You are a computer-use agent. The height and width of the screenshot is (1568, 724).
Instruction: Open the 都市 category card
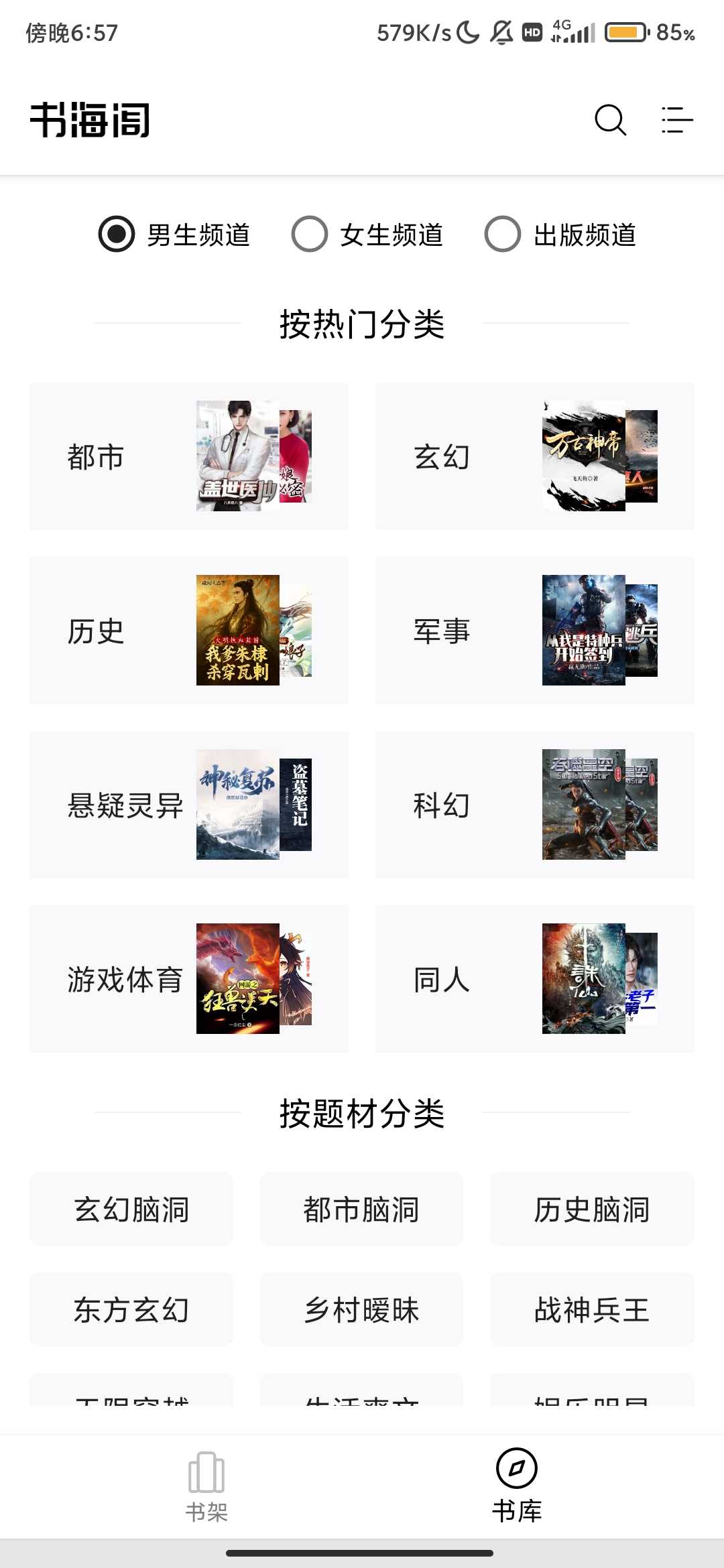[x=188, y=456]
